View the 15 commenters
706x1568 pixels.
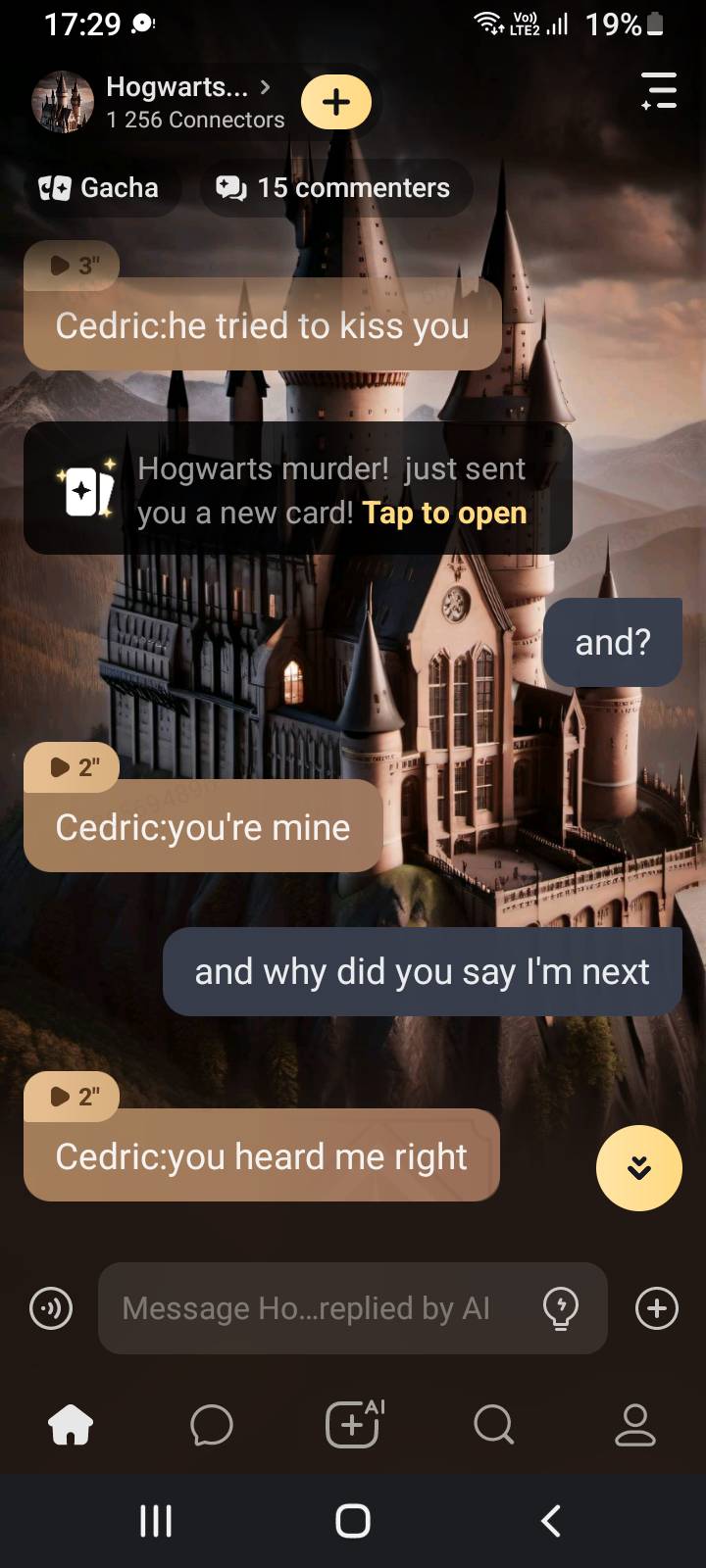(x=335, y=187)
